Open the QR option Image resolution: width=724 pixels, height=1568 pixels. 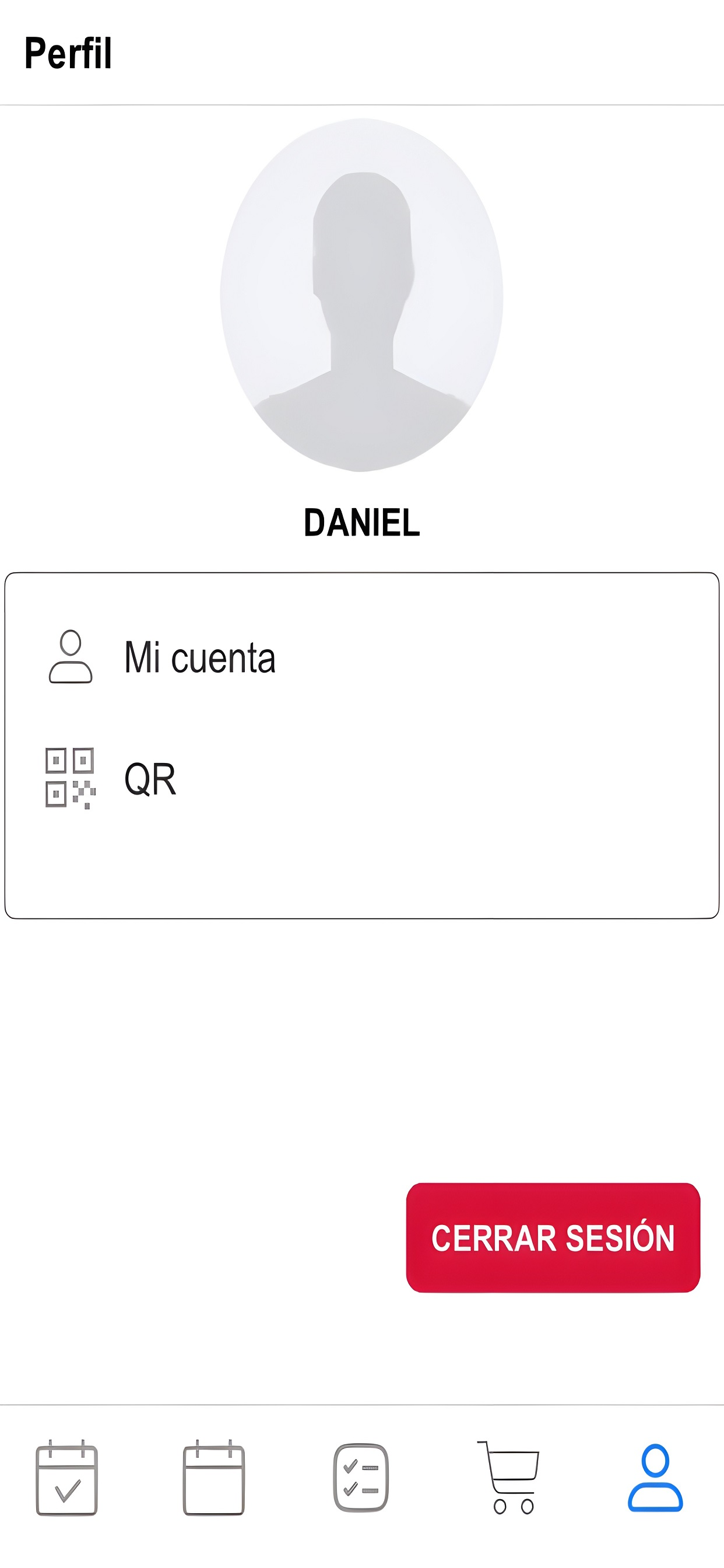pos(361,779)
